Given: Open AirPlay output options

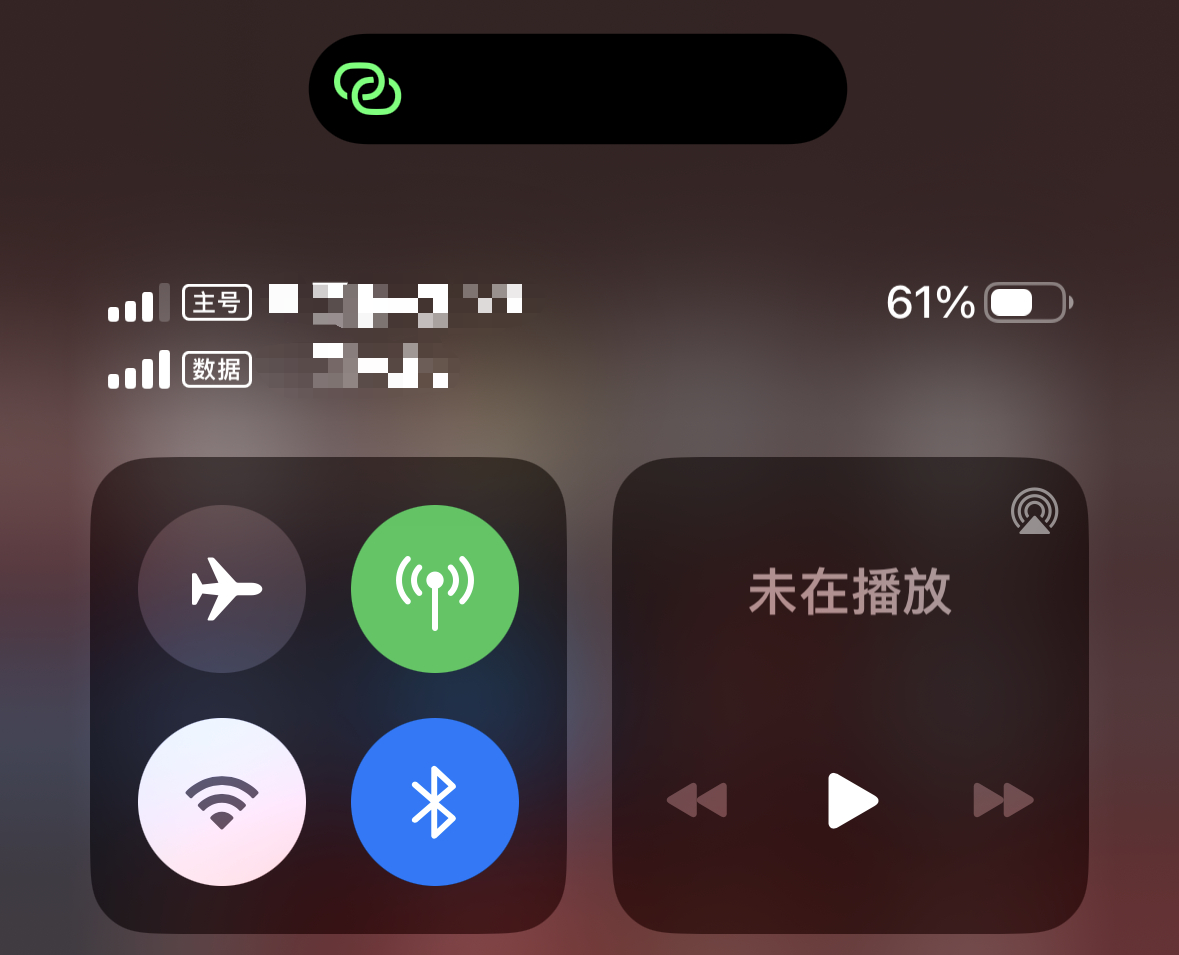Looking at the screenshot, I should [1034, 512].
